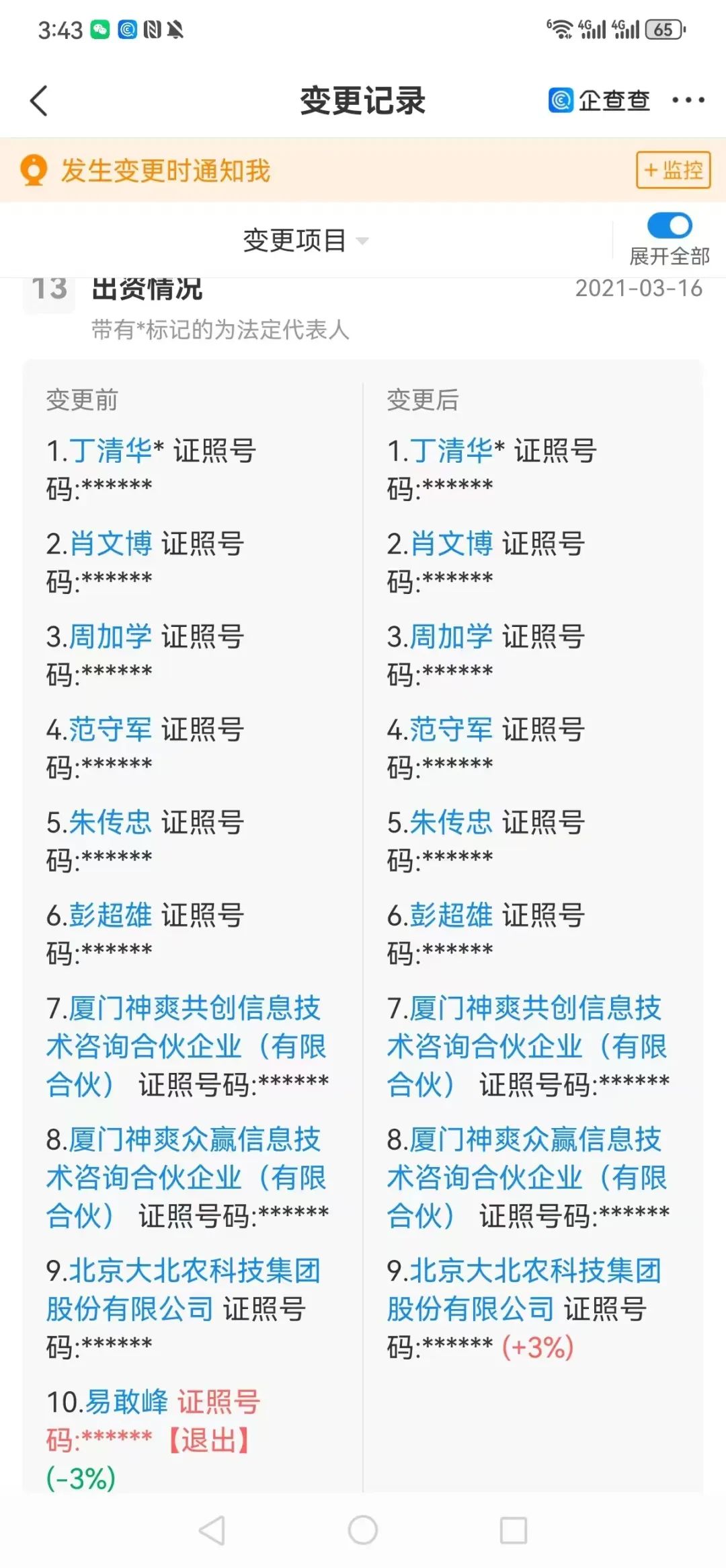View 周加学 in the 变更前 column

[x=111, y=636]
